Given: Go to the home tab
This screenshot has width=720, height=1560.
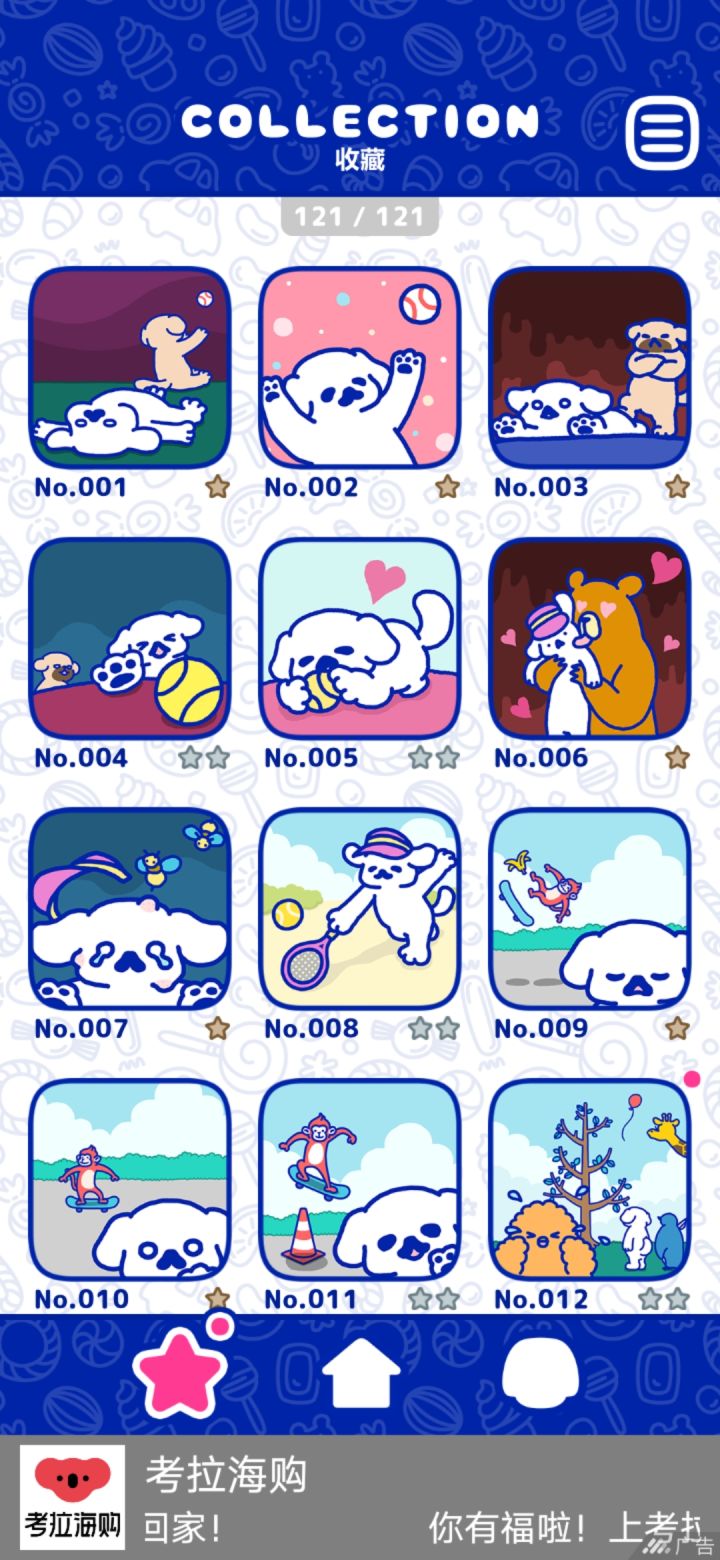Looking at the screenshot, I should (361, 1373).
